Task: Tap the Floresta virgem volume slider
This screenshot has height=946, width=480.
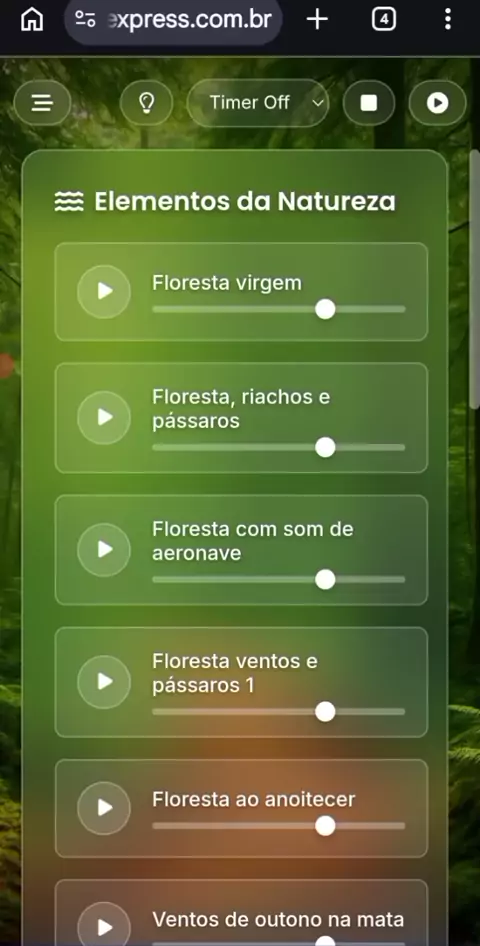Action: point(279,310)
